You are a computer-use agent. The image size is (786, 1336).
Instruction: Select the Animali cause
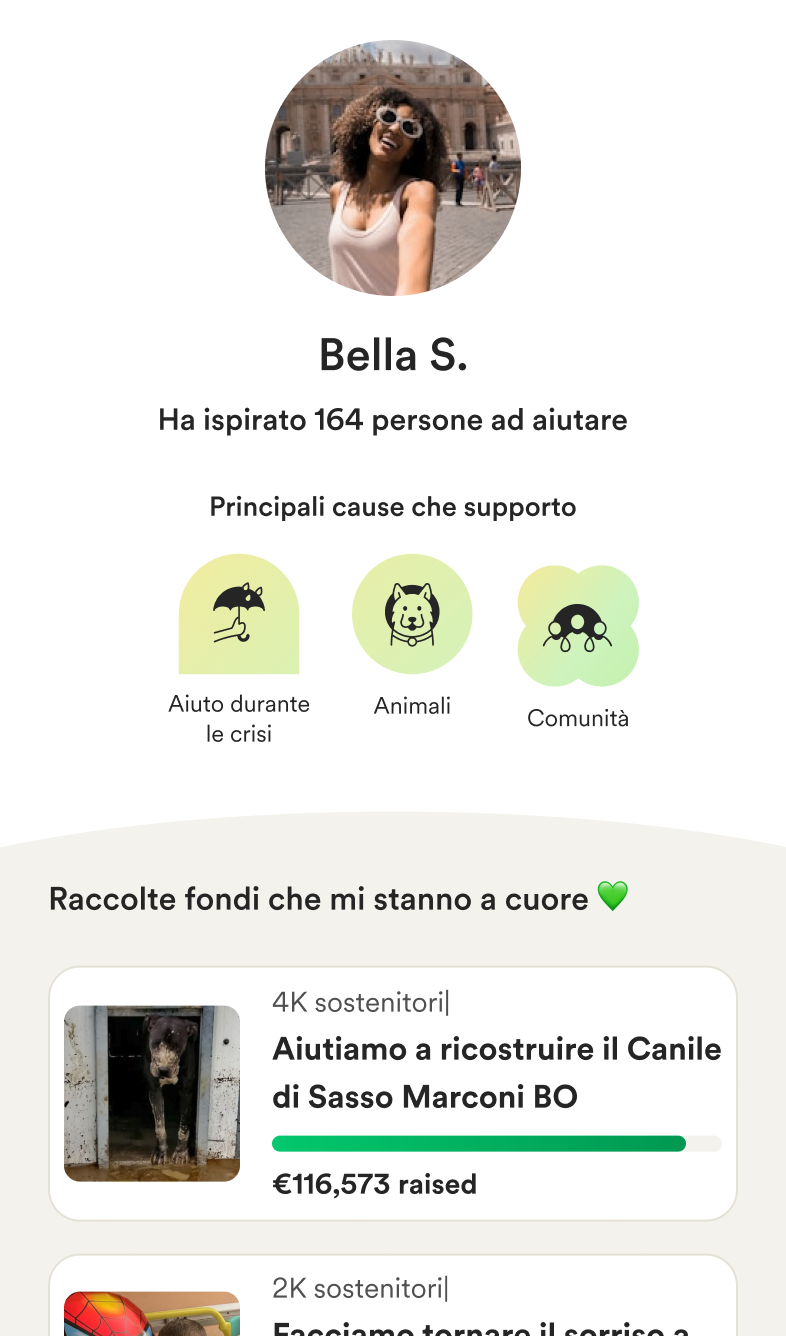point(412,636)
